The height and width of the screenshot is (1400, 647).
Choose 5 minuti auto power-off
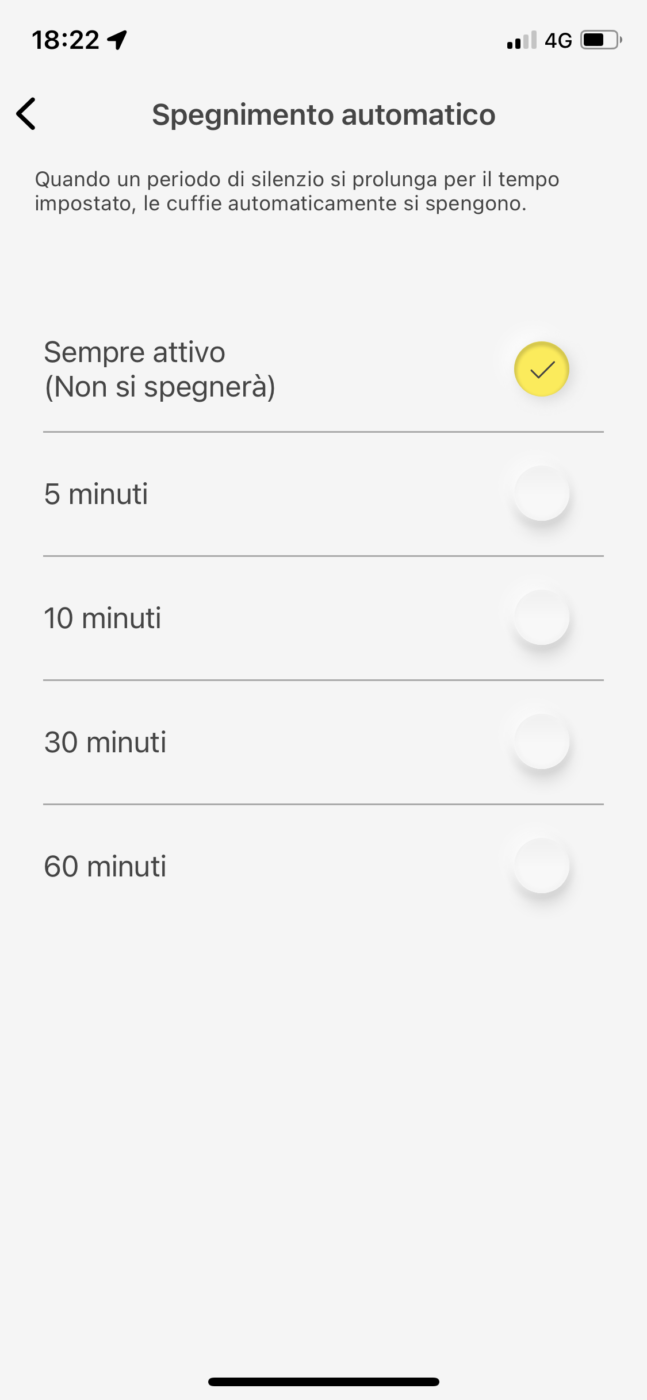[541, 493]
